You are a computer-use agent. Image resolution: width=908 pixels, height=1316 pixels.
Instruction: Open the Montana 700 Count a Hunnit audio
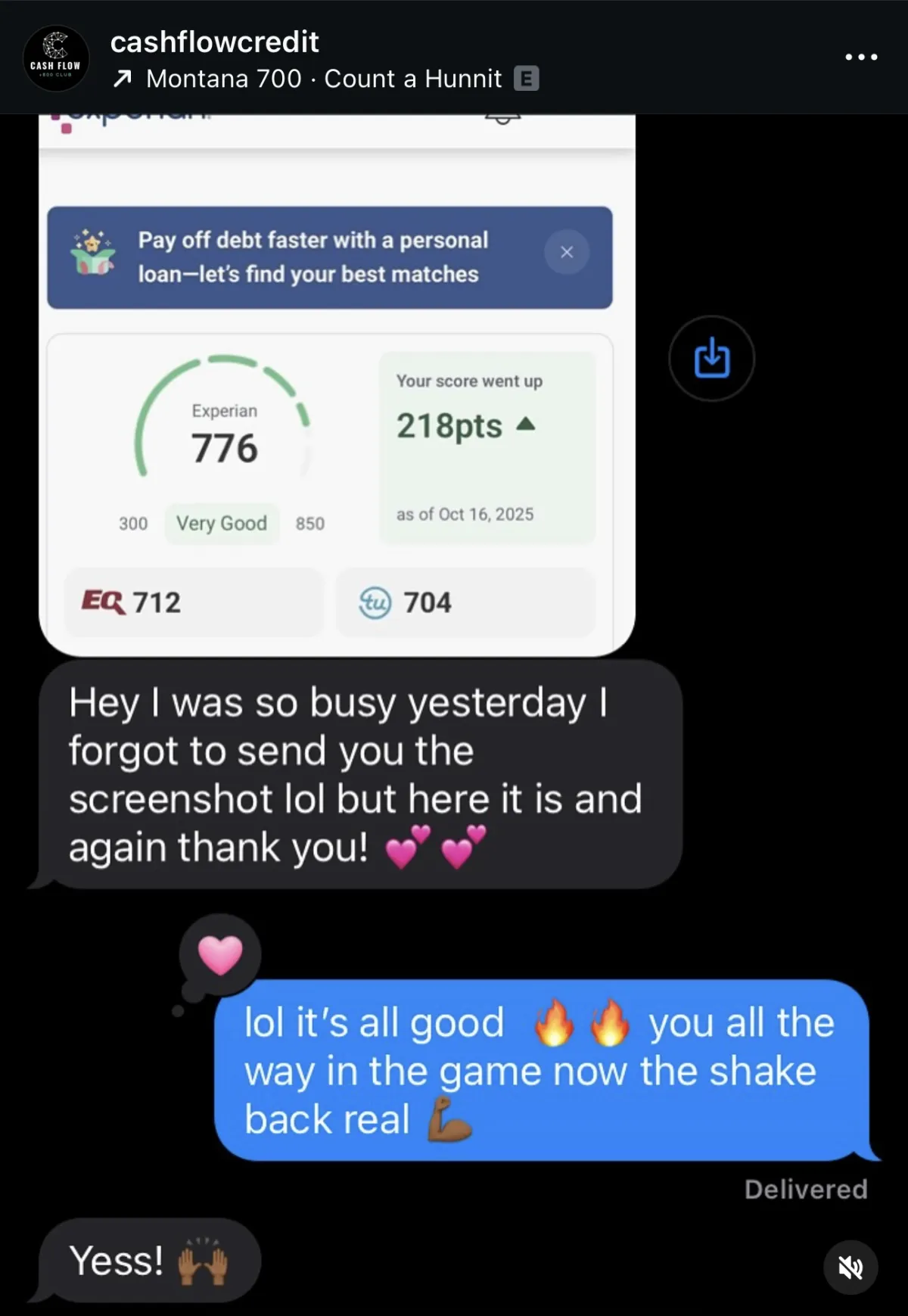(323, 79)
